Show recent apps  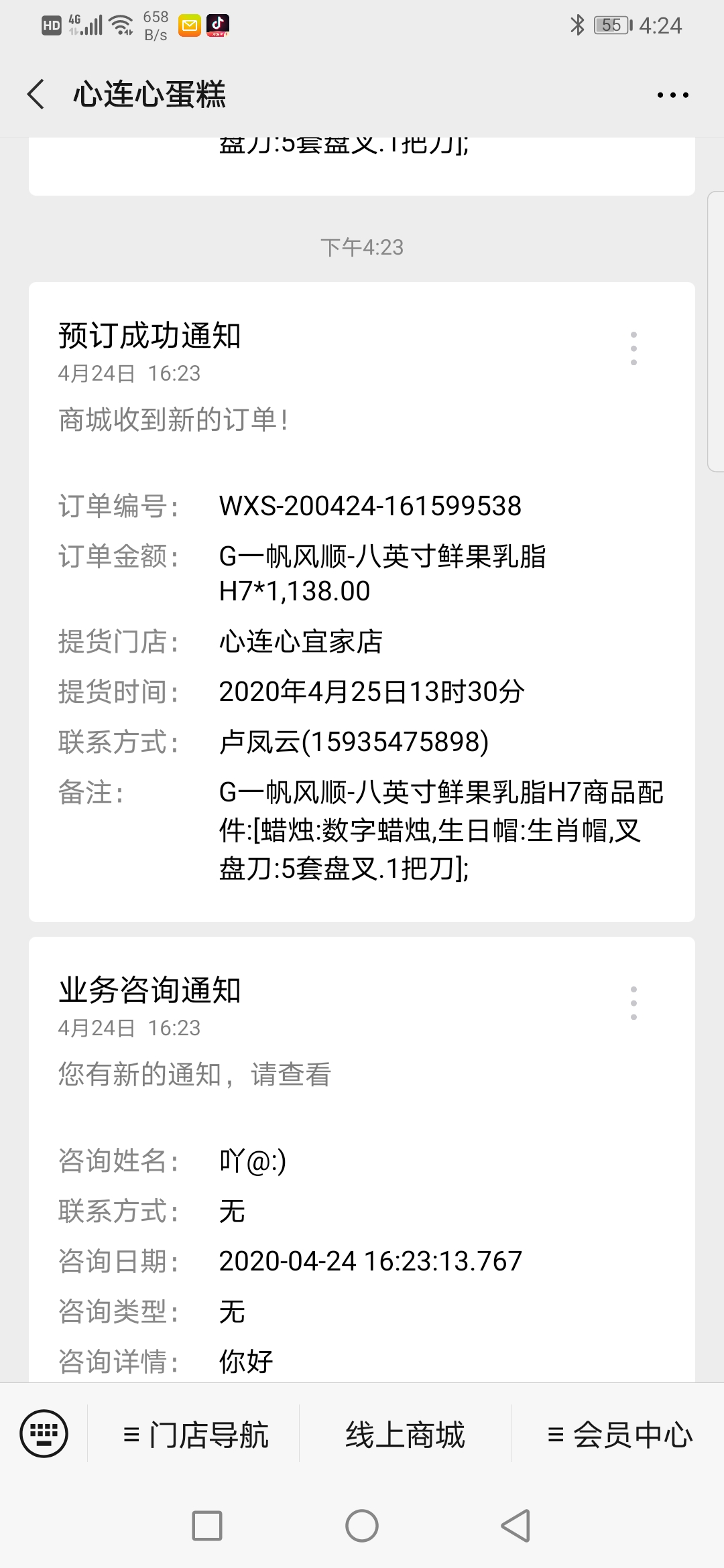point(207,1526)
